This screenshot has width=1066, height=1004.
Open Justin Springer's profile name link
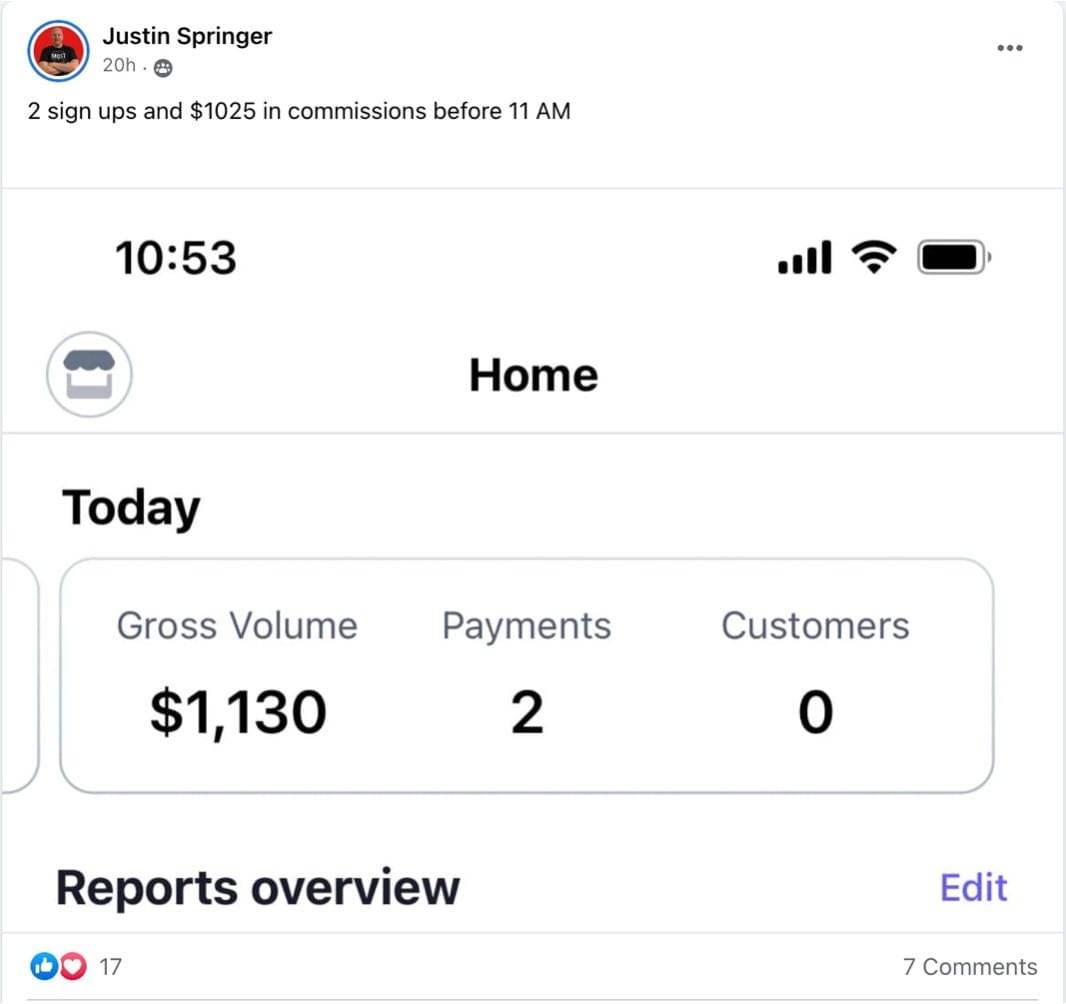click(187, 37)
